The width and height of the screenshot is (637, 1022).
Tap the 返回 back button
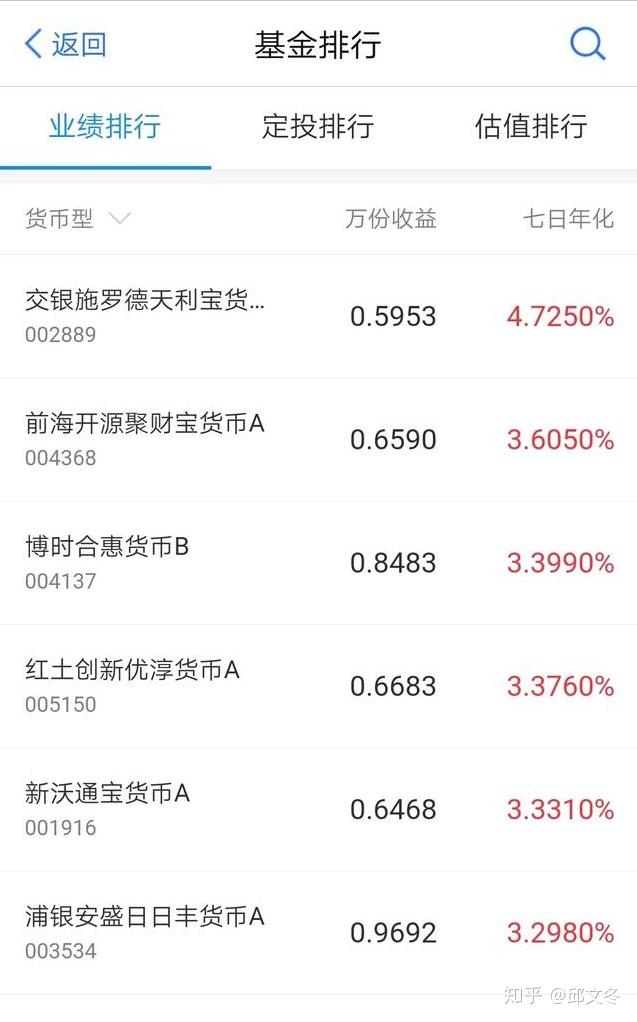point(65,44)
